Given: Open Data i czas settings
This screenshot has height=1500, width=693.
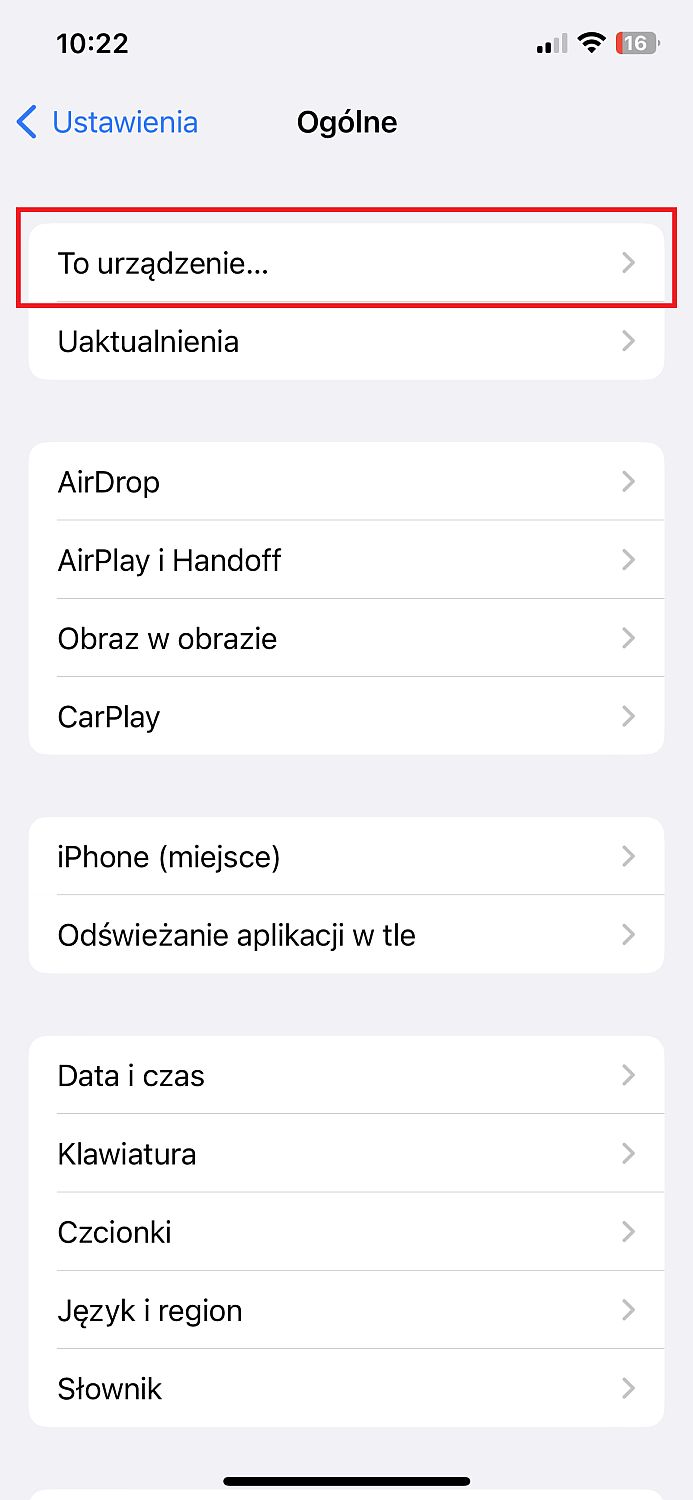Looking at the screenshot, I should pos(346,1075).
